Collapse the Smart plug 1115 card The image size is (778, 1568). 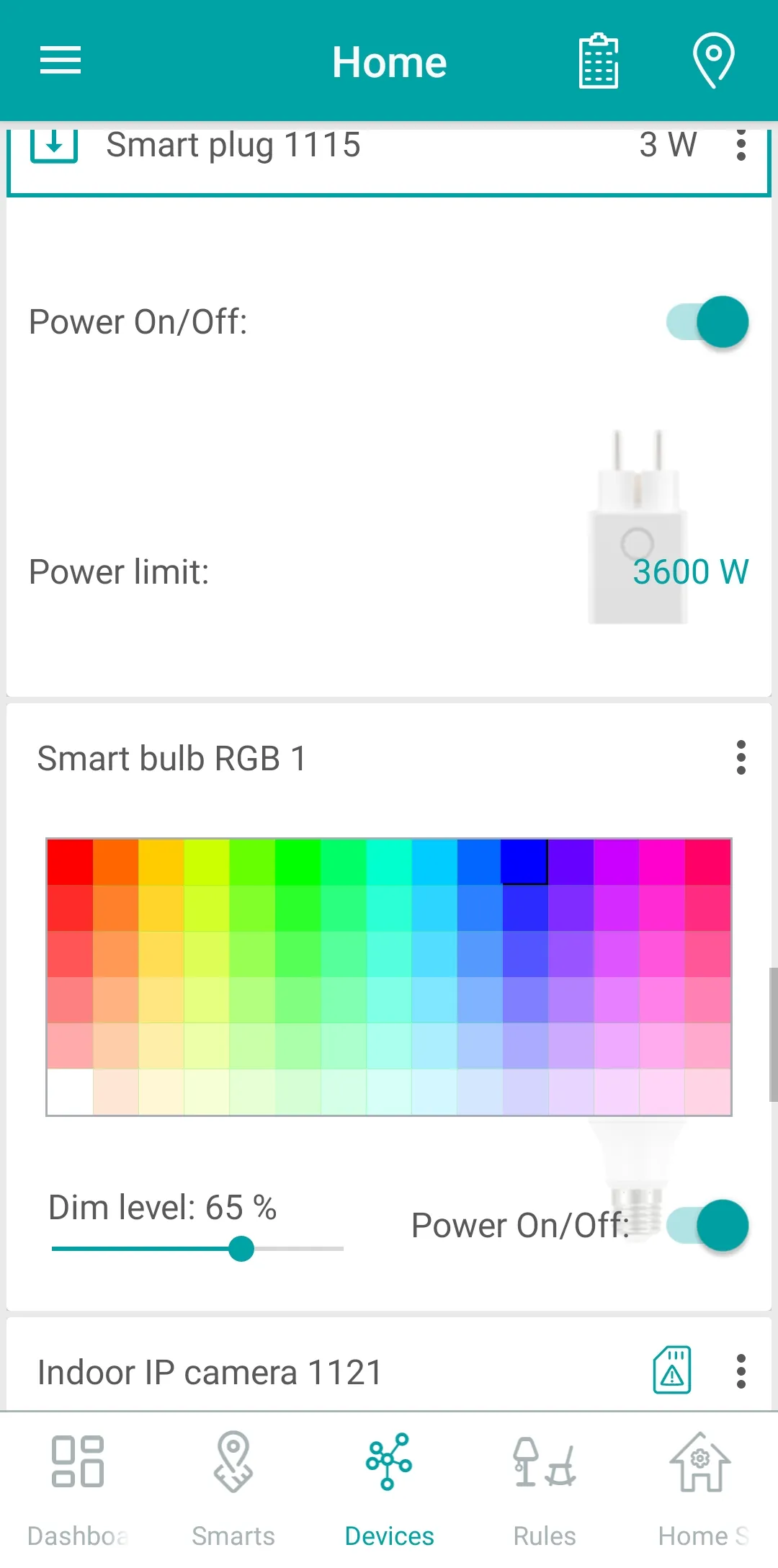click(x=54, y=144)
